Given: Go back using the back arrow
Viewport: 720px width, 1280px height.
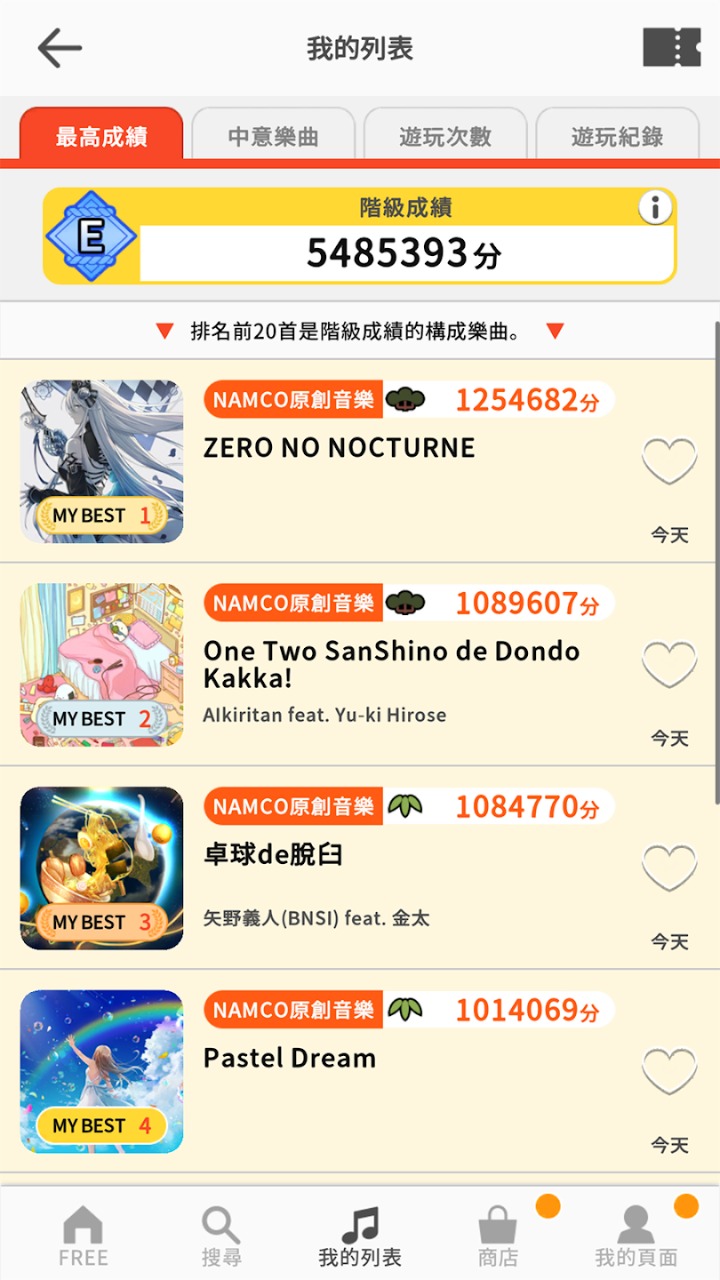Looking at the screenshot, I should tap(60, 47).
